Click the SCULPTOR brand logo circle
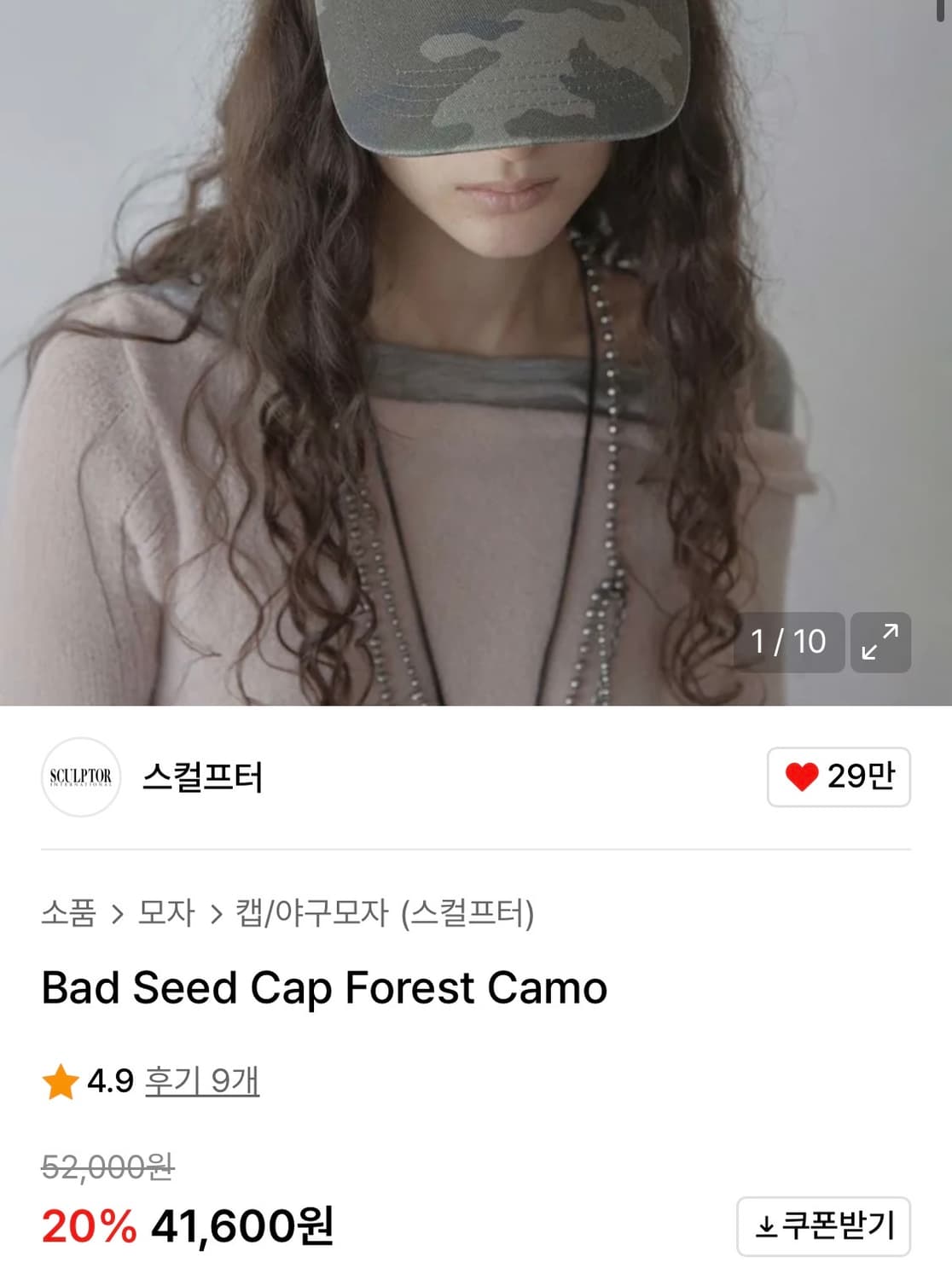952x1280 pixels. point(81,777)
